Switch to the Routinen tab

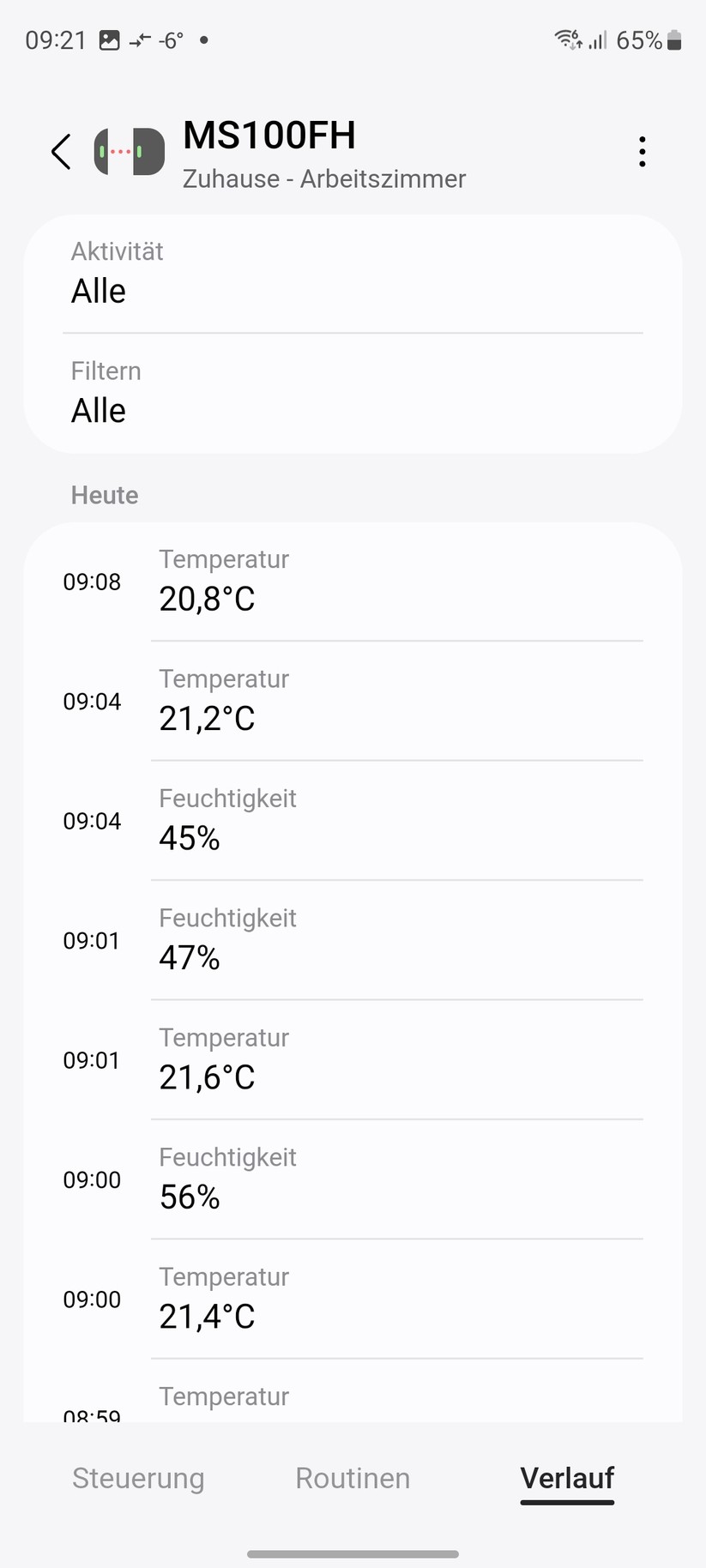(352, 1478)
